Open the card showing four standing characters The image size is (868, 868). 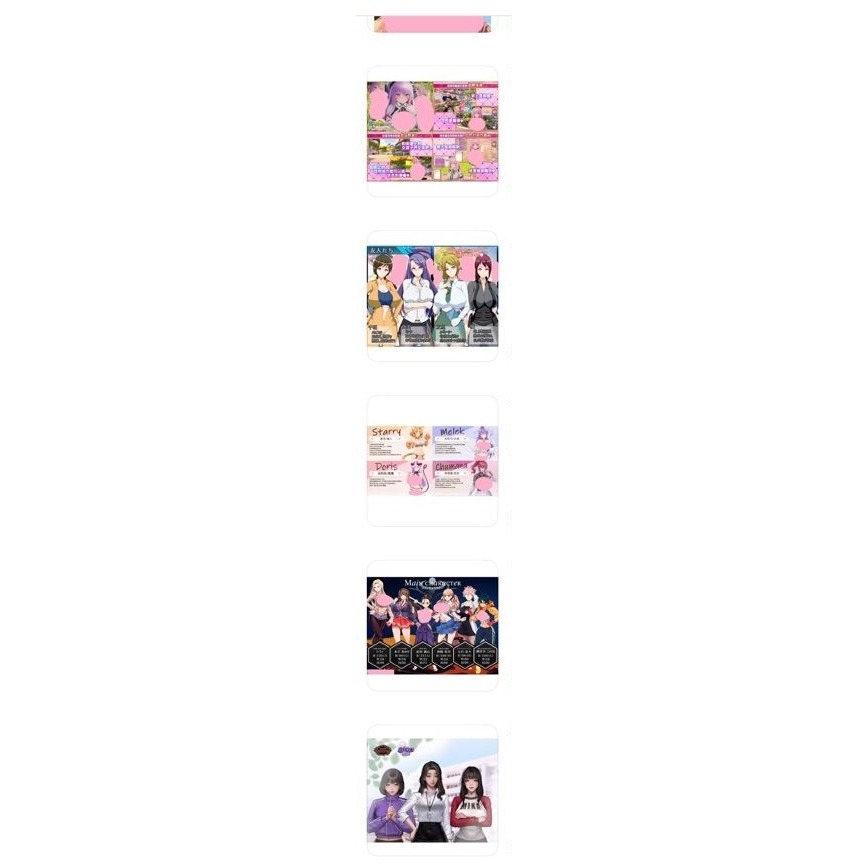point(432,296)
